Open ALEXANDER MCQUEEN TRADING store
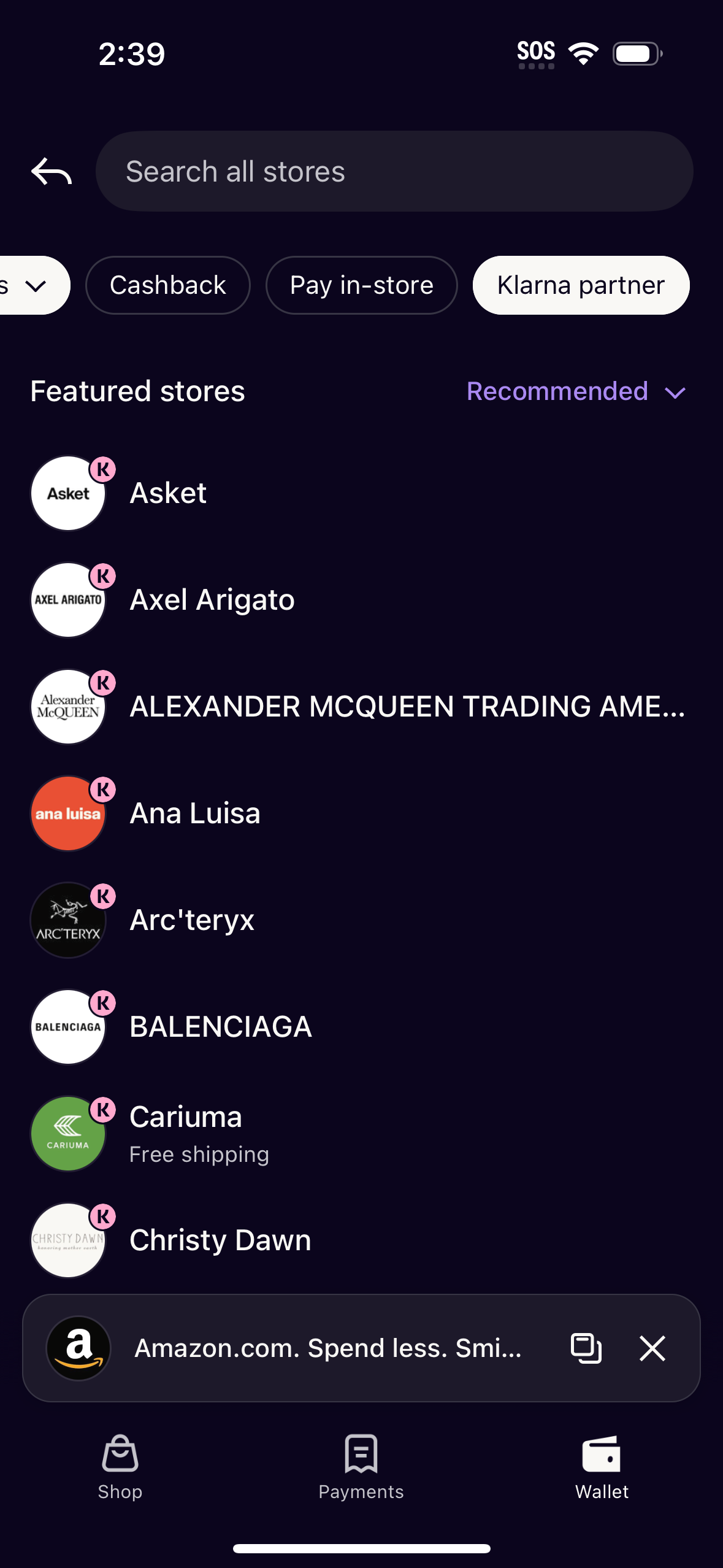723x1568 pixels. pos(368,706)
